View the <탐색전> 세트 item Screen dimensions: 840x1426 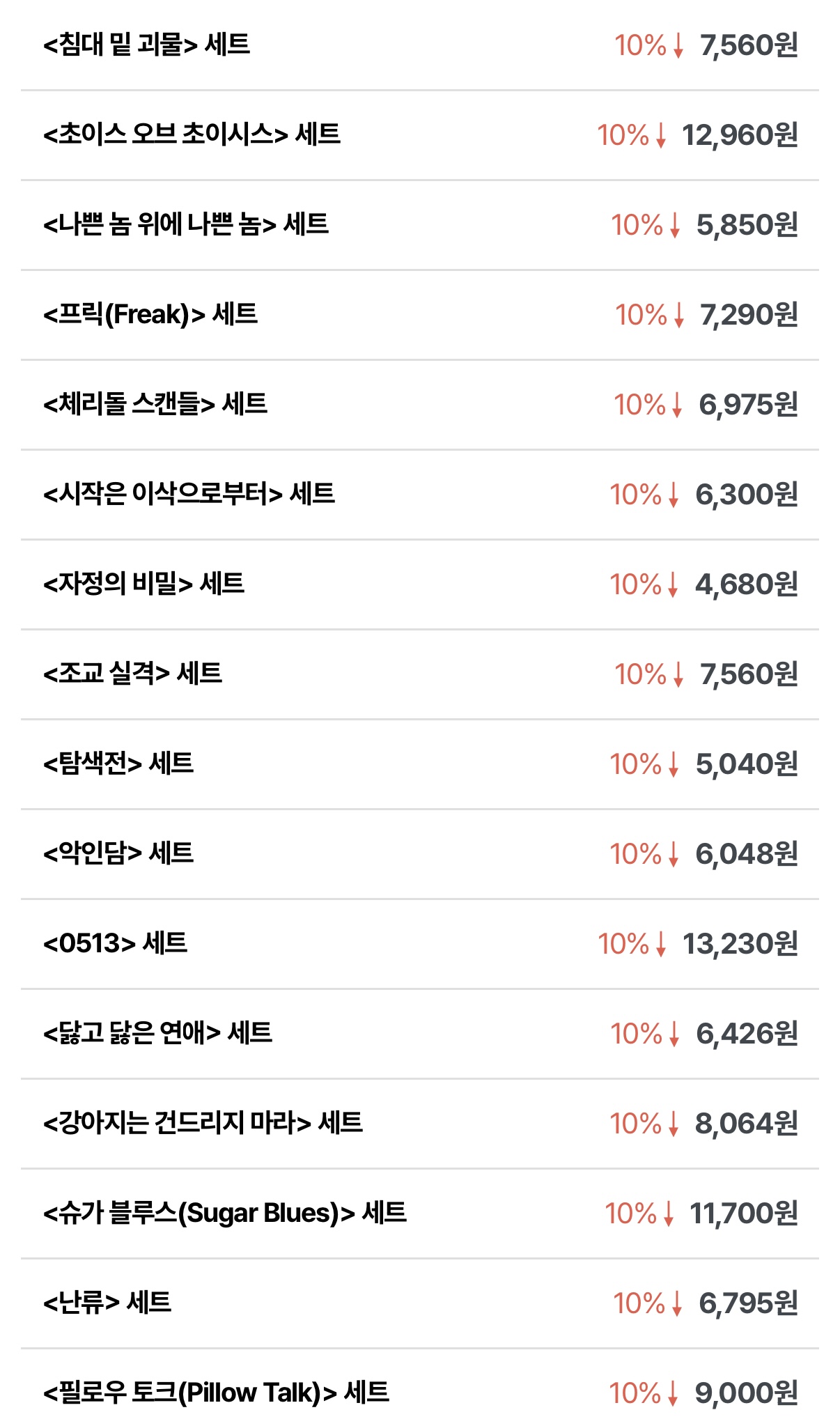coord(118,764)
